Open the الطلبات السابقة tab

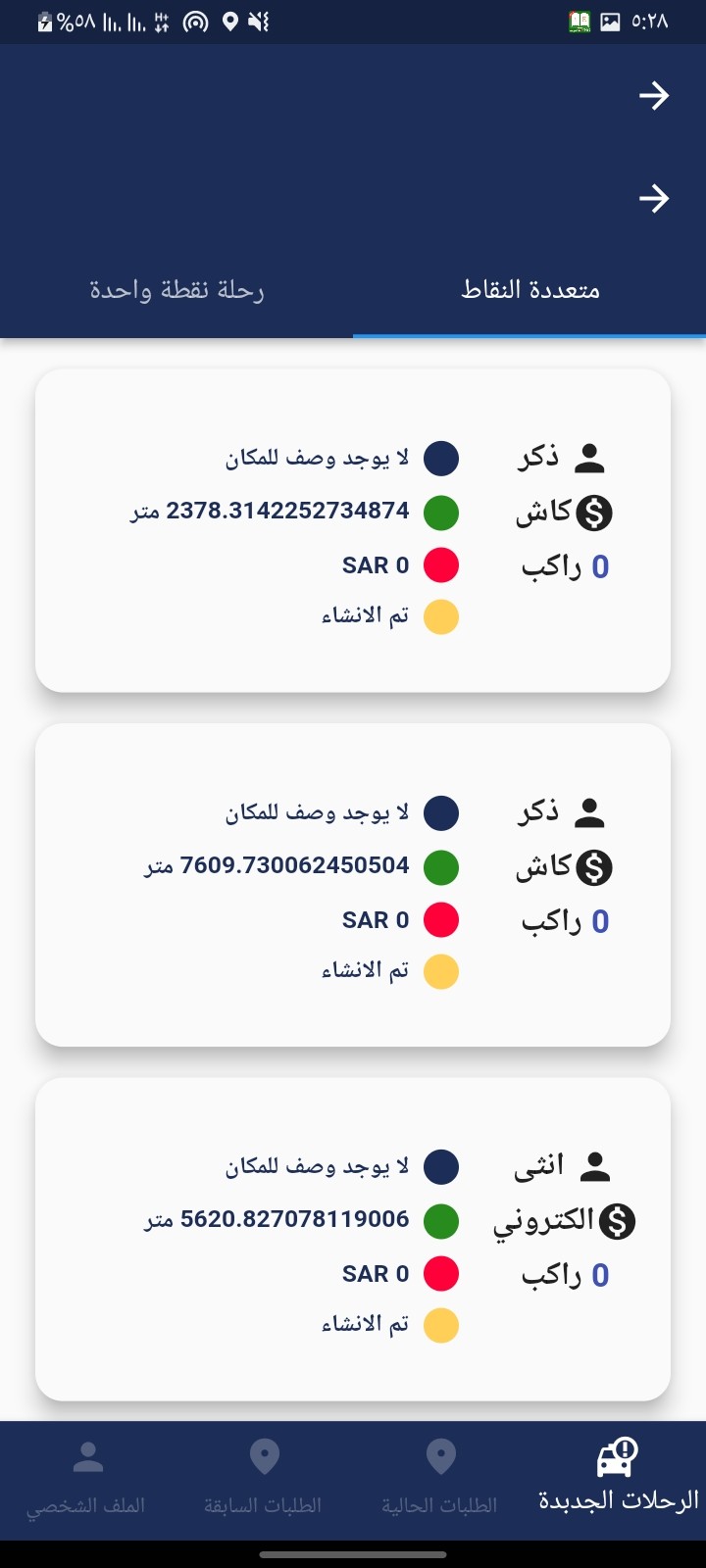point(265,1480)
